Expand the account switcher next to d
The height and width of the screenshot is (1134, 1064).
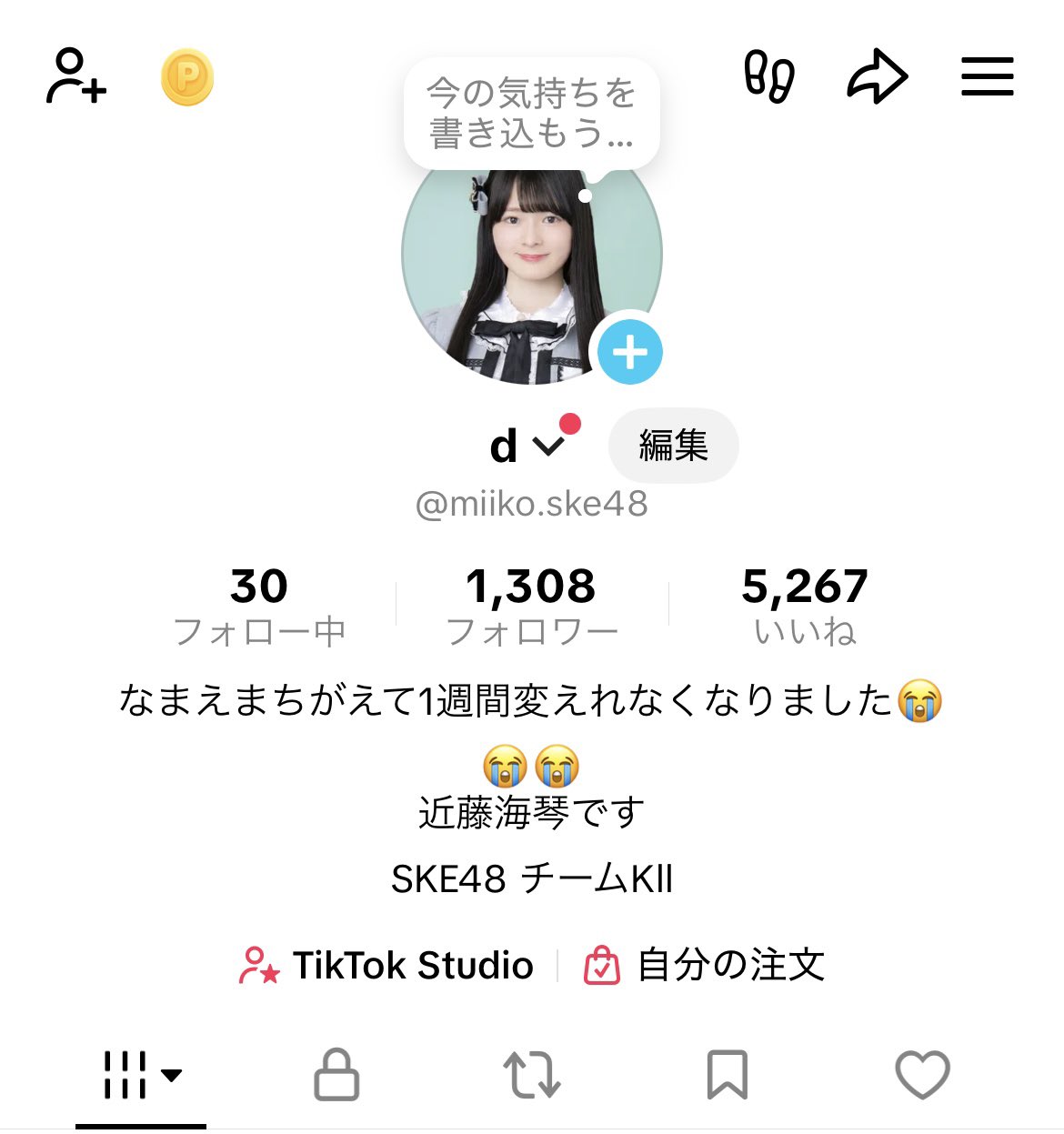click(548, 446)
